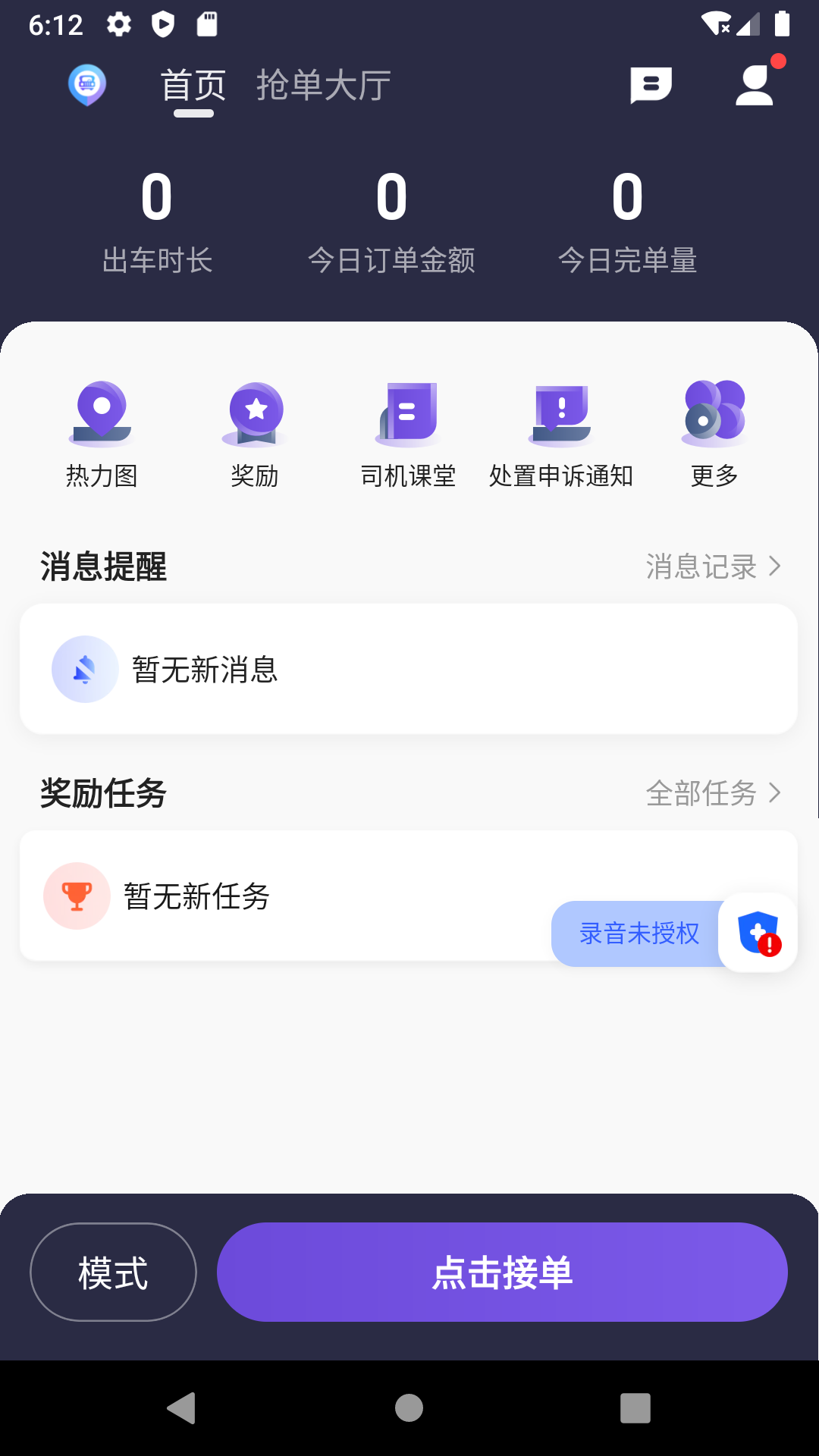Open the messages chat icon
Image resolution: width=819 pixels, height=1456 pixels.
tap(651, 85)
